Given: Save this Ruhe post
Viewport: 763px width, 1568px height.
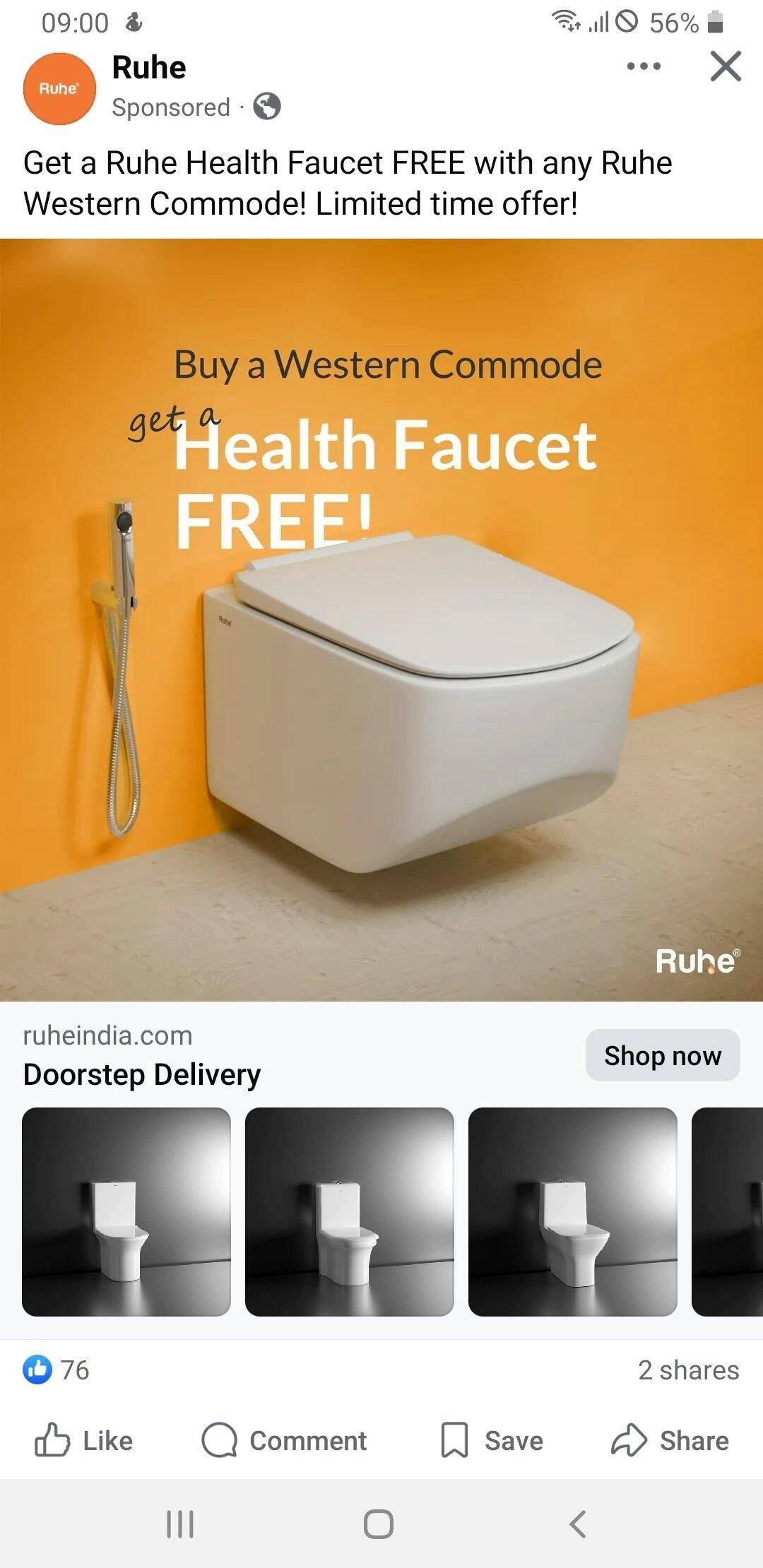Looking at the screenshot, I should tap(492, 1440).
